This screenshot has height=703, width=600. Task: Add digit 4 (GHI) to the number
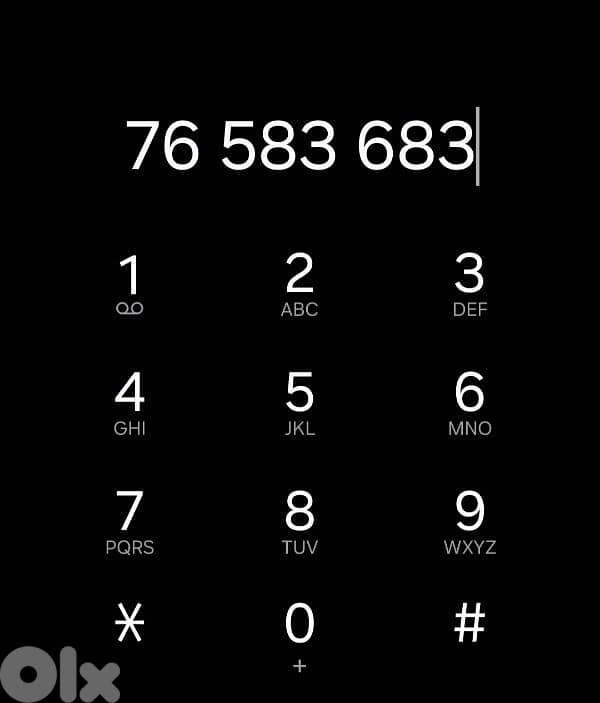pos(130,402)
